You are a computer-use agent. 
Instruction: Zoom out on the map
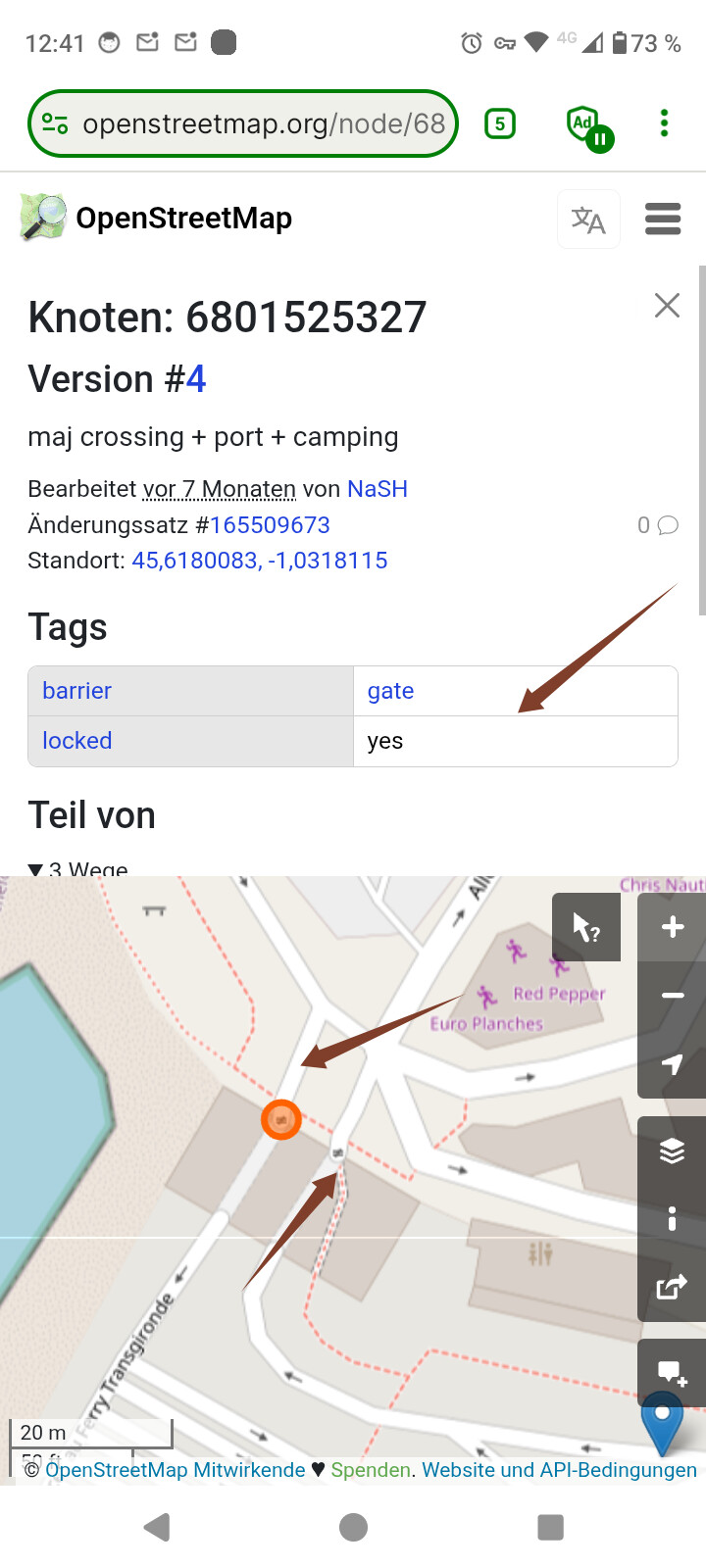[x=673, y=996]
